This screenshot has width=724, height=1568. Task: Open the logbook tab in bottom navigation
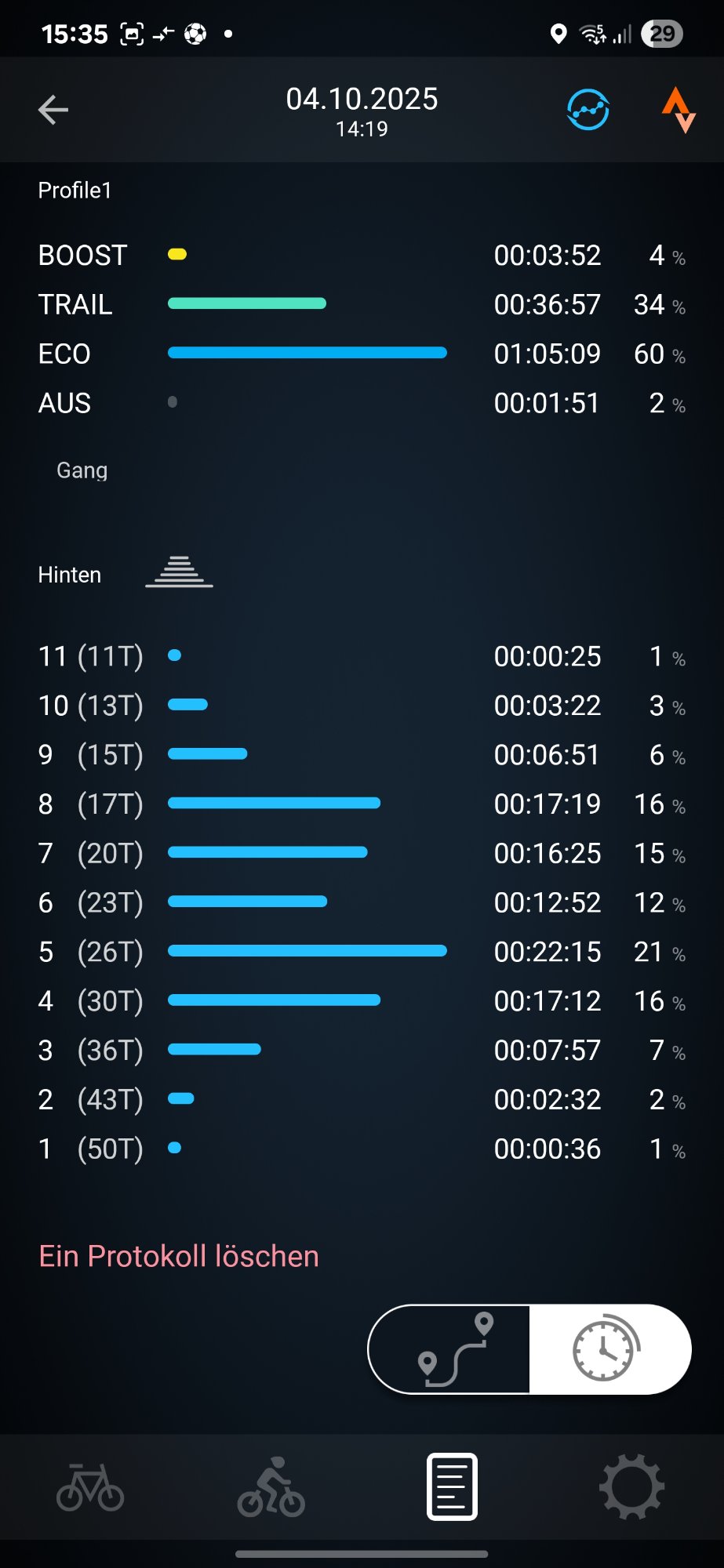tap(452, 1486)
